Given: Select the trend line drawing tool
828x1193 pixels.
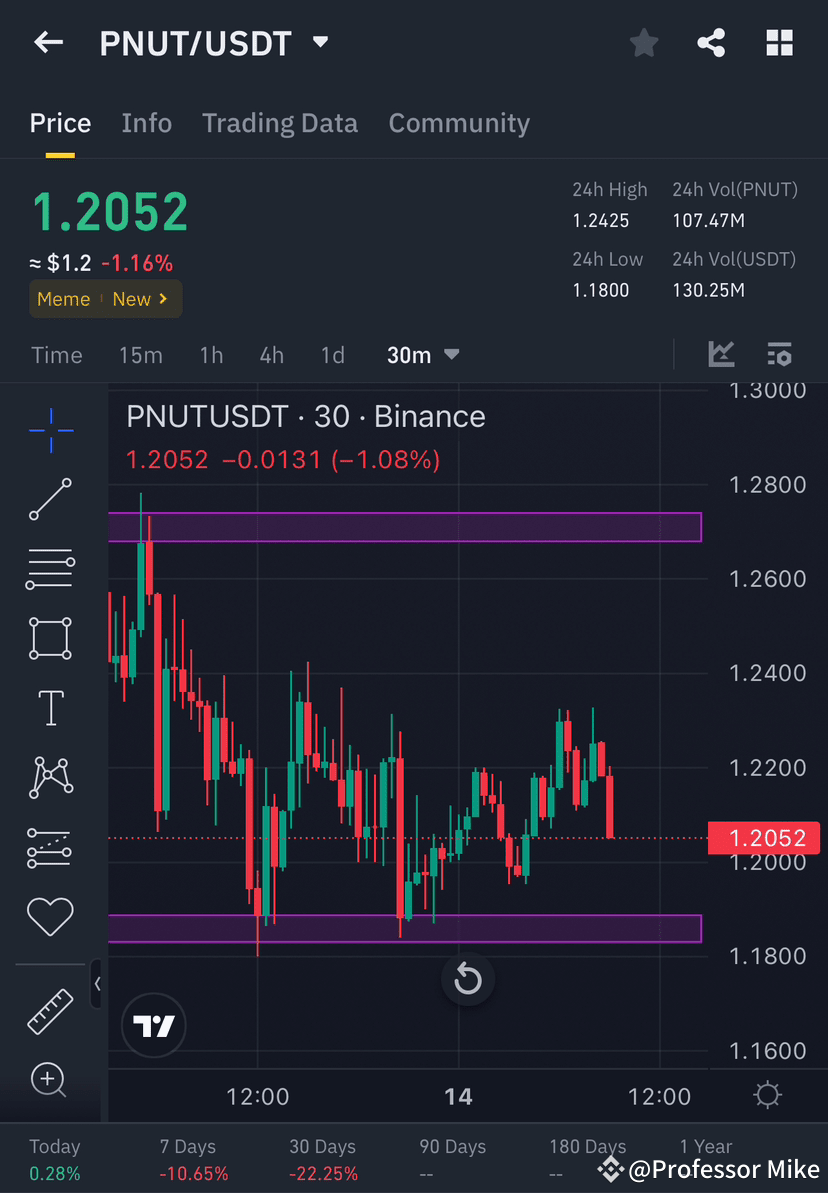Looking at the screenshot, I should [x=50, y=500].
